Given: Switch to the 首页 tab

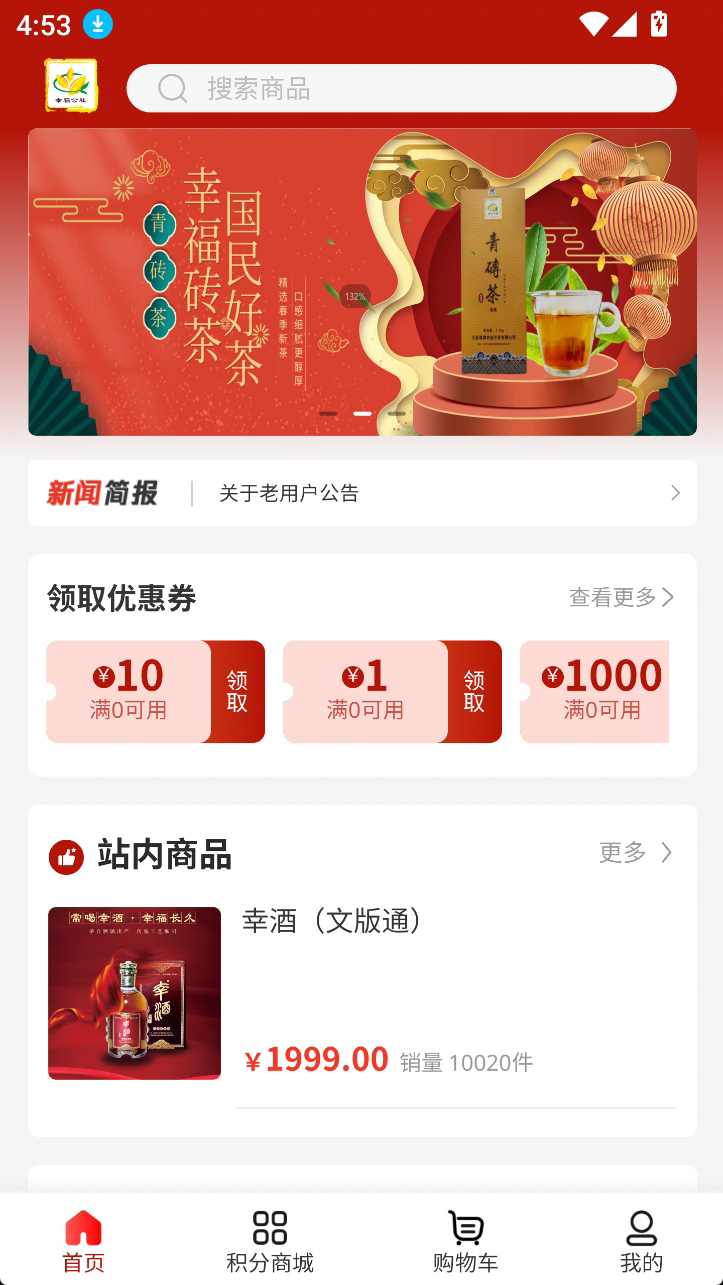Looking at the screenshot, I should click(x=83, y=1241).
